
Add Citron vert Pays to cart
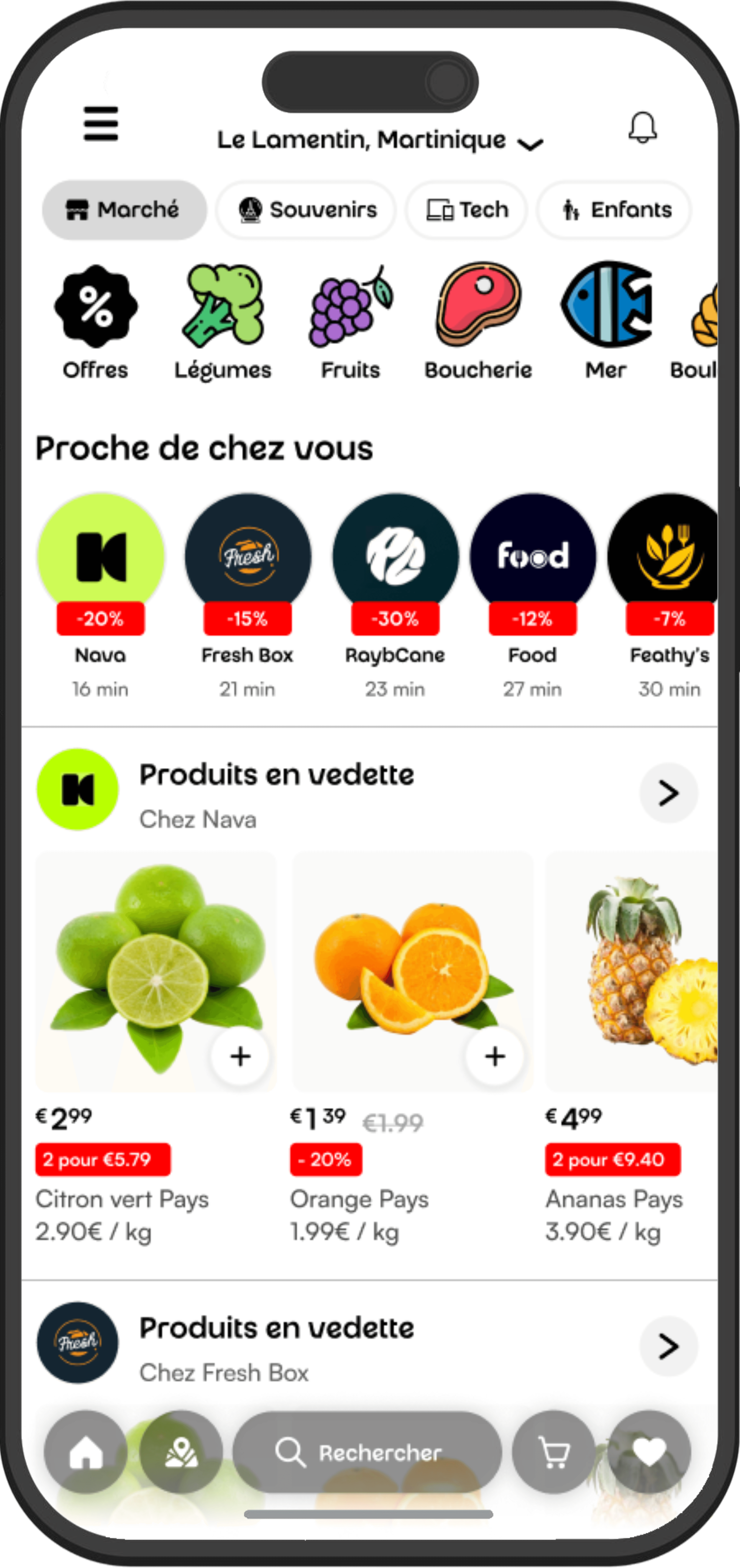point(240,1056)
